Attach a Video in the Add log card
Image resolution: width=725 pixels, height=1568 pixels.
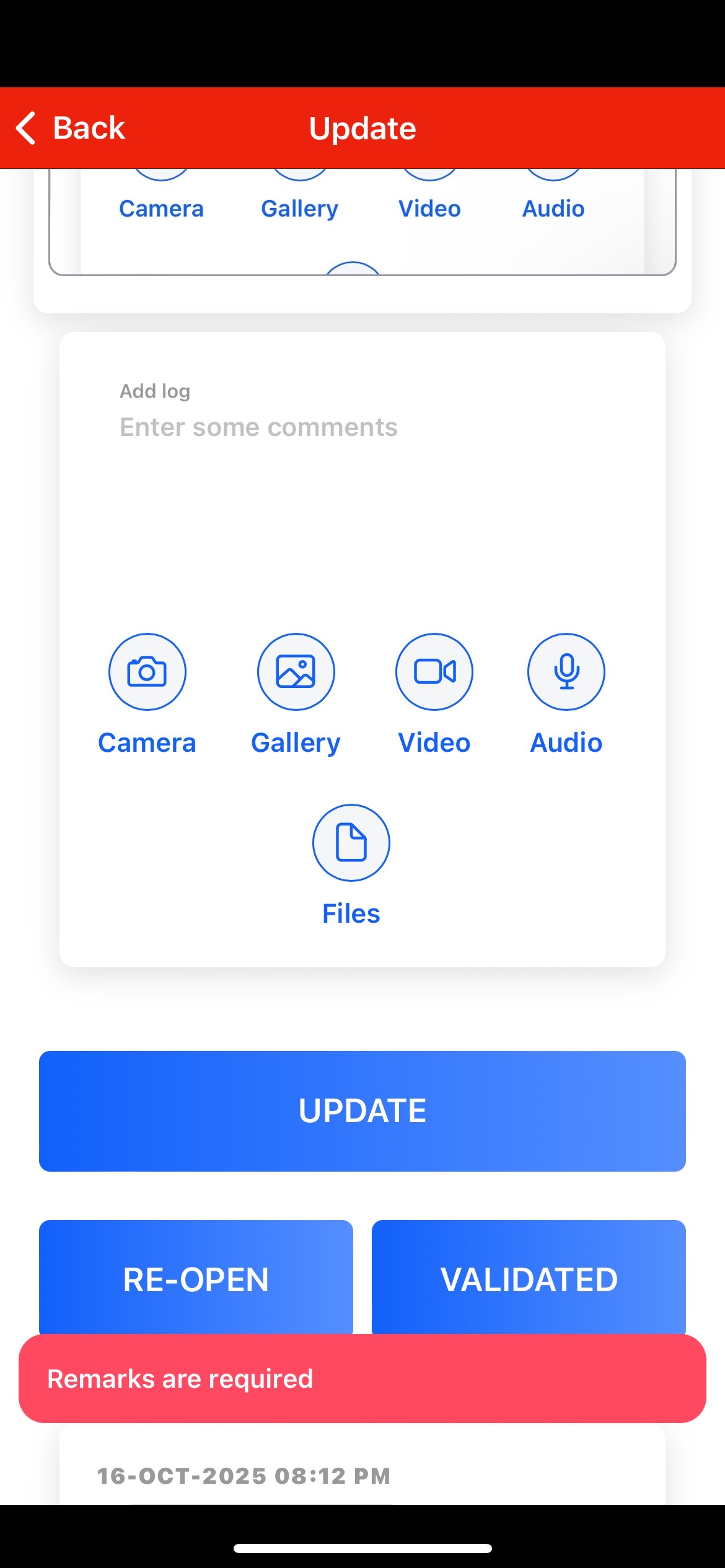click(x=434, y=672)
